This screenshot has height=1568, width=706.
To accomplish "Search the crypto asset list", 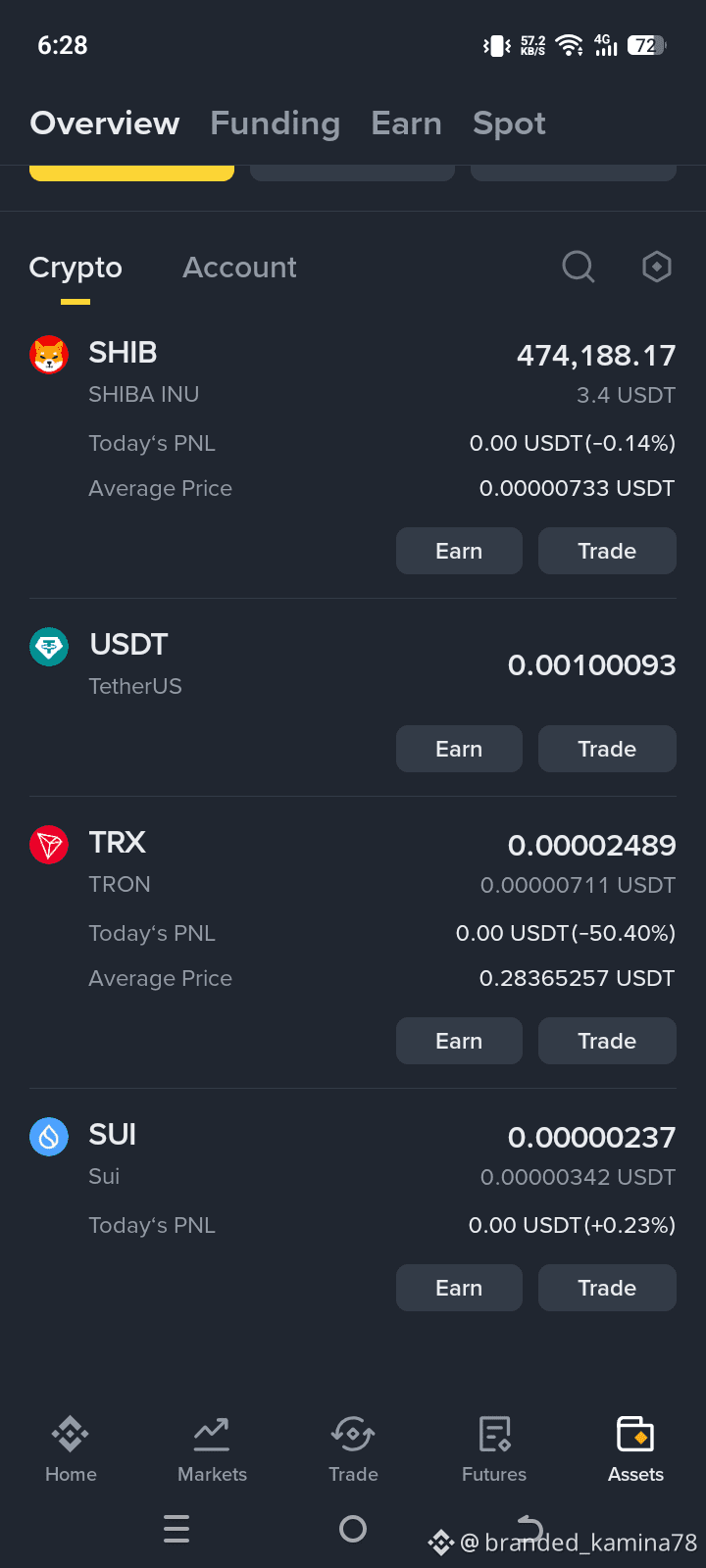I will tap(579, 267).
